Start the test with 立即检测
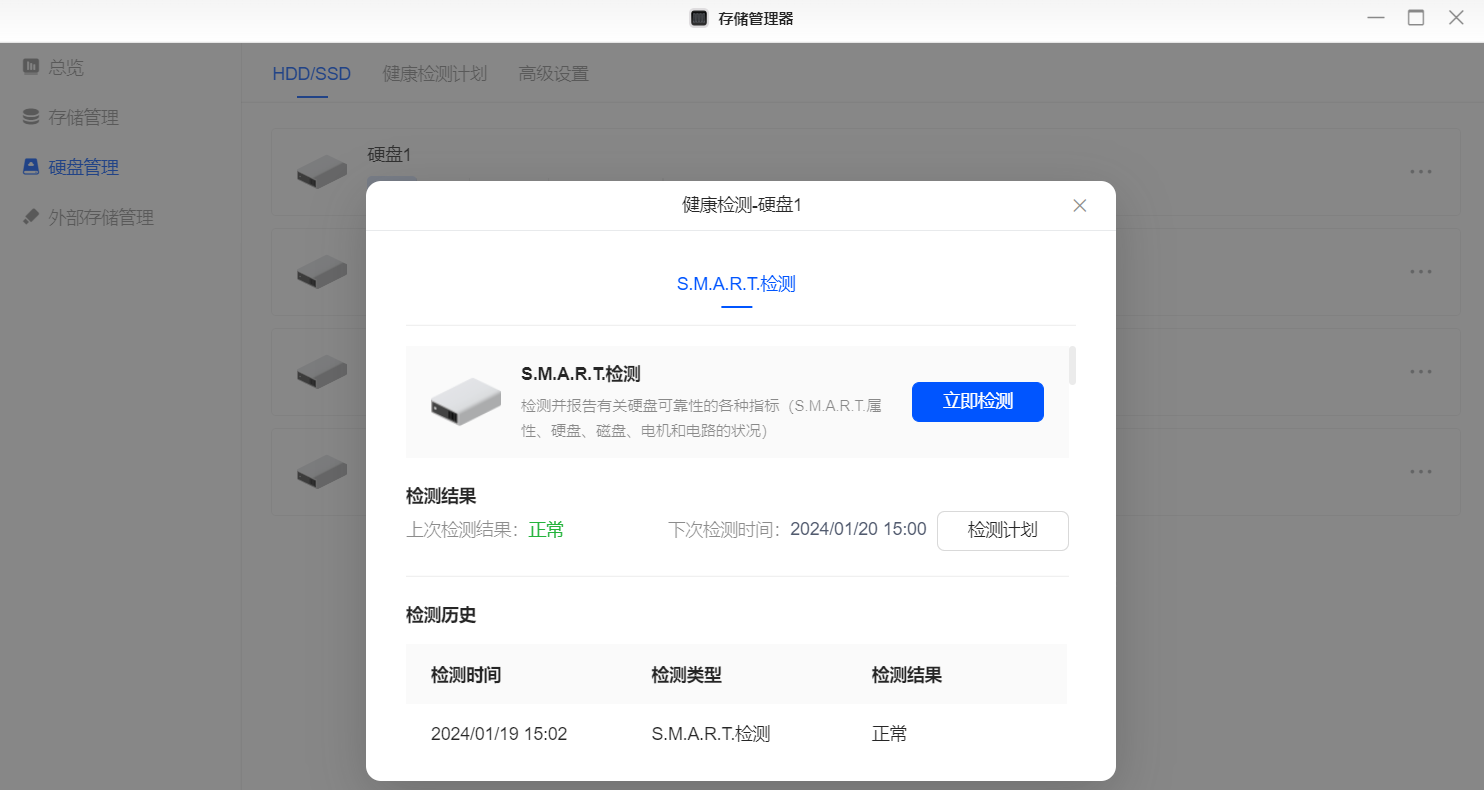This screenshot has width=1484, height=790. [978, 402]
